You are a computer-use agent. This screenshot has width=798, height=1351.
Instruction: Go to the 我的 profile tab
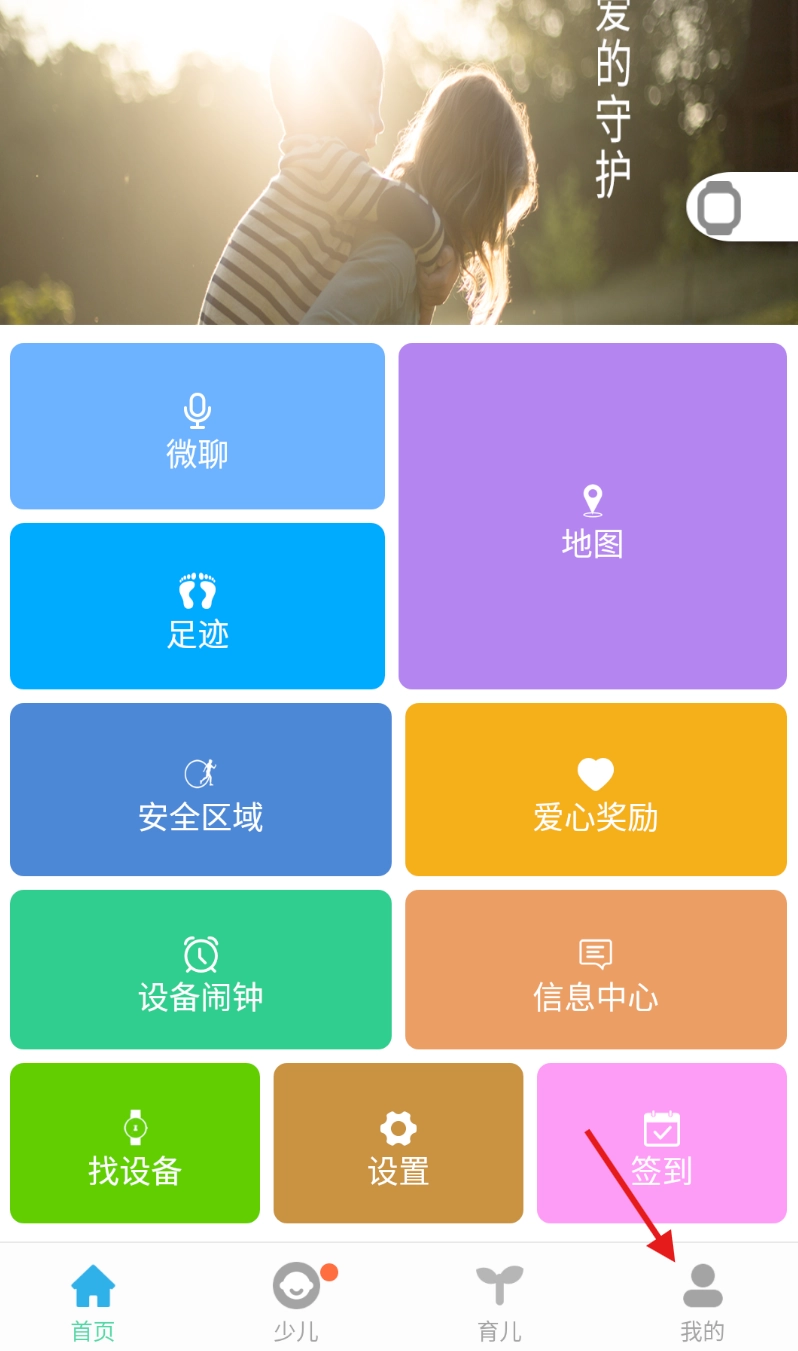(x=702, y=1301)
